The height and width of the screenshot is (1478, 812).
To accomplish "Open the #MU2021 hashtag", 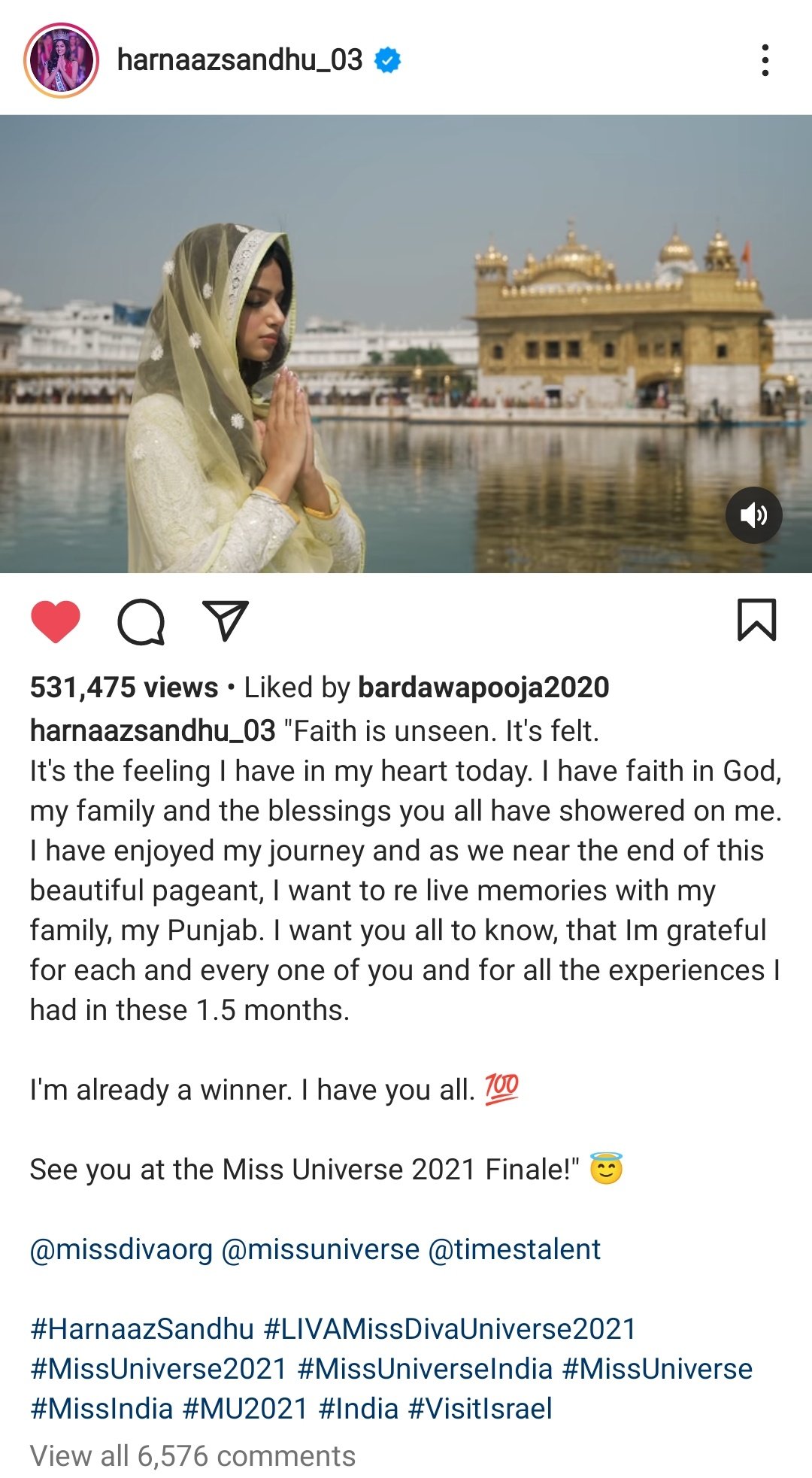I will [x=245, y=1409].
